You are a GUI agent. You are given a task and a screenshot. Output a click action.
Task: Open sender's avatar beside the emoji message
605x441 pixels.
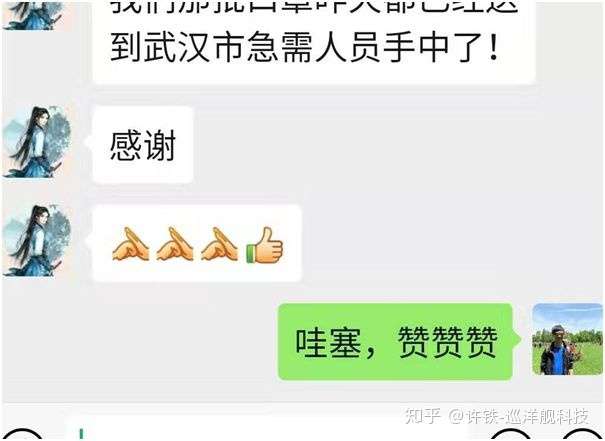click(x=38, y=241)
